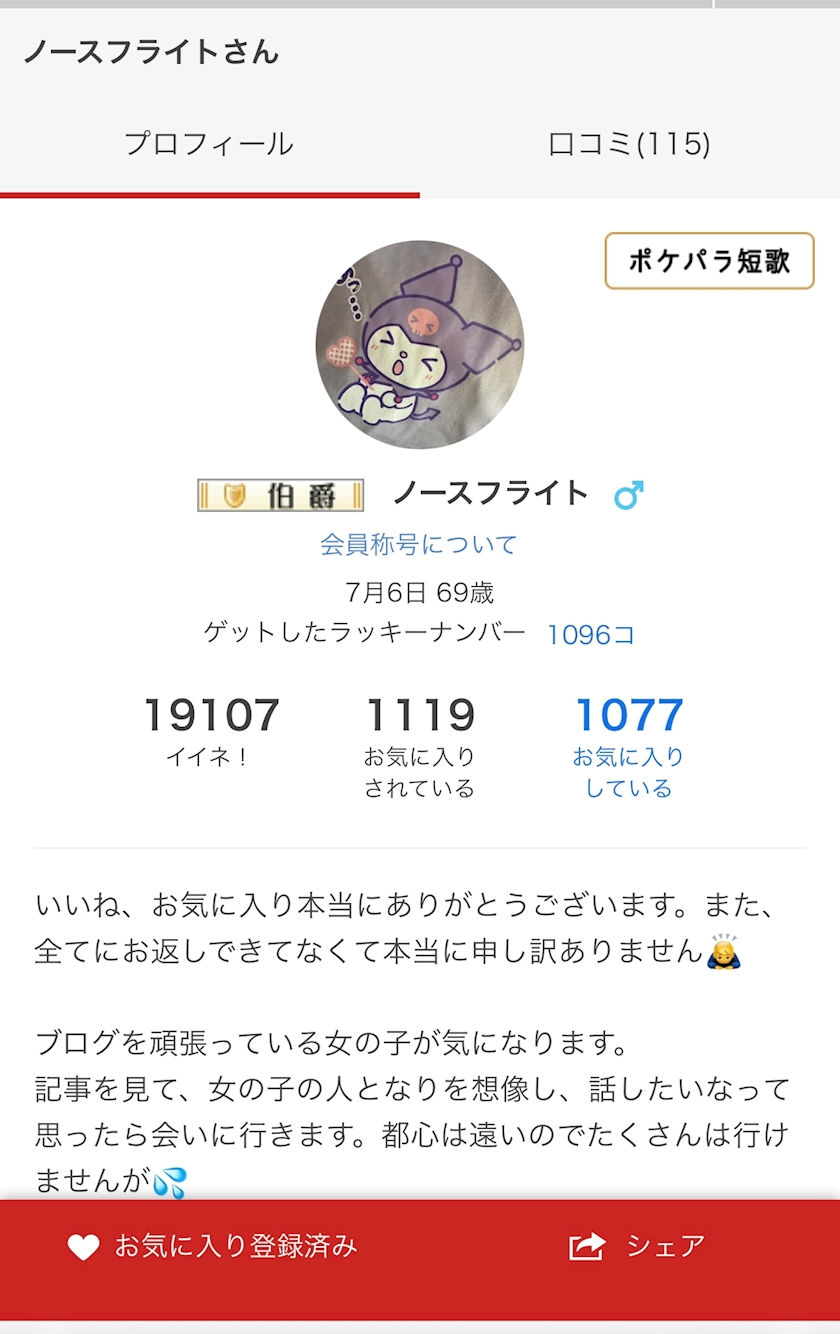Open the Kuromi profile picture
Screen dimensions: 840x1334
coord(420,344)
